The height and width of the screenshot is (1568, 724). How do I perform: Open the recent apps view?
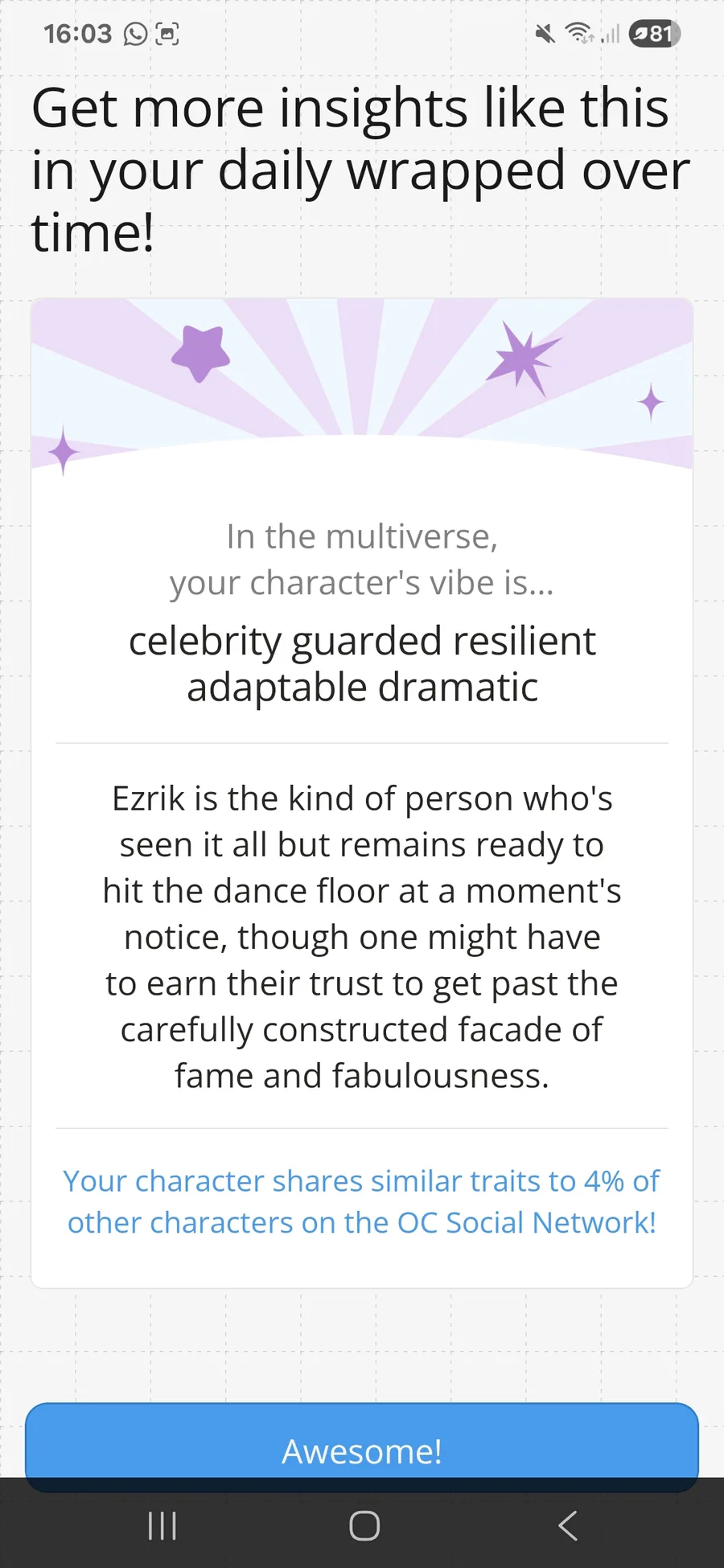(162, 1525)
